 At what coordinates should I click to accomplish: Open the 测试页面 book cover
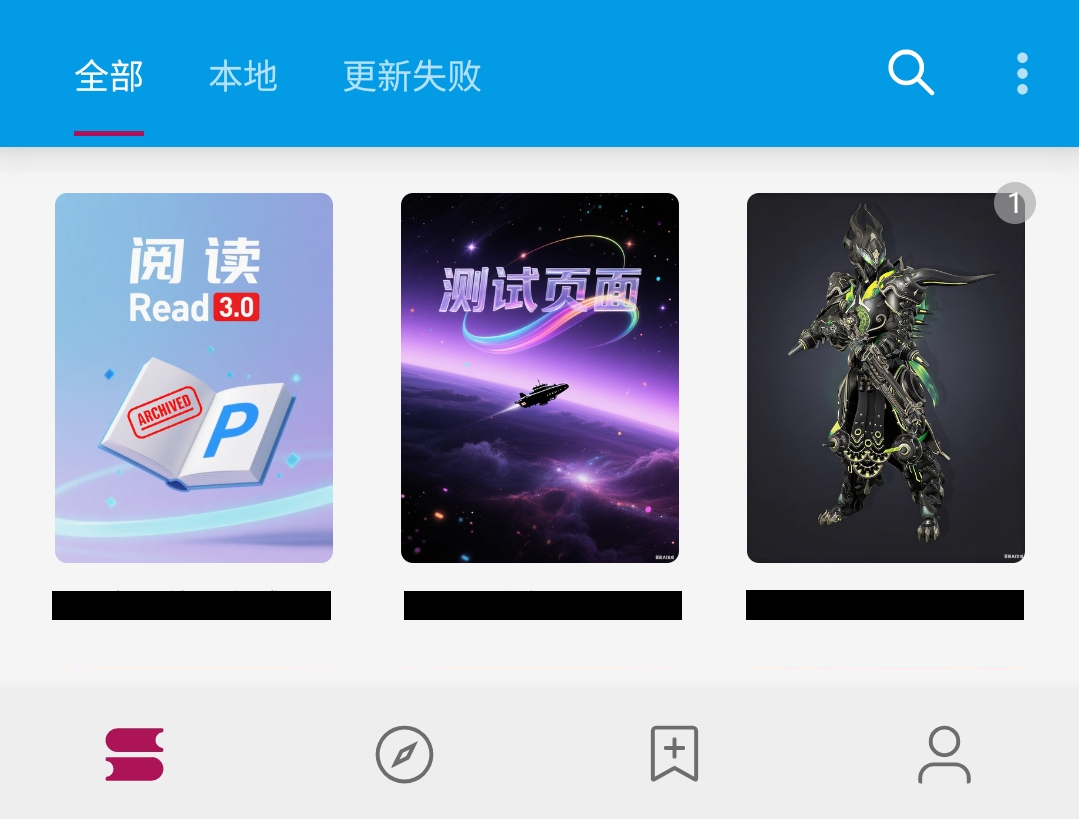coord(540,378)
